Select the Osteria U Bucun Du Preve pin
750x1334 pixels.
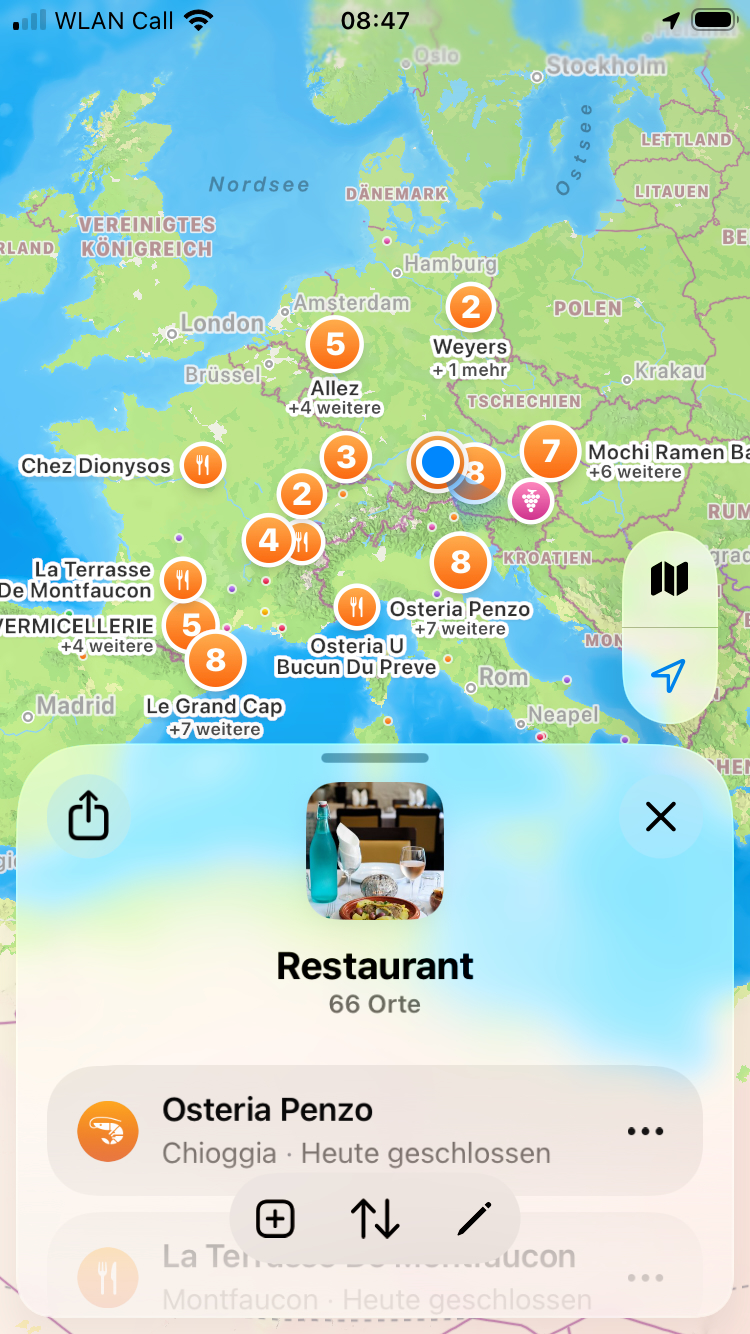[356, 606]
